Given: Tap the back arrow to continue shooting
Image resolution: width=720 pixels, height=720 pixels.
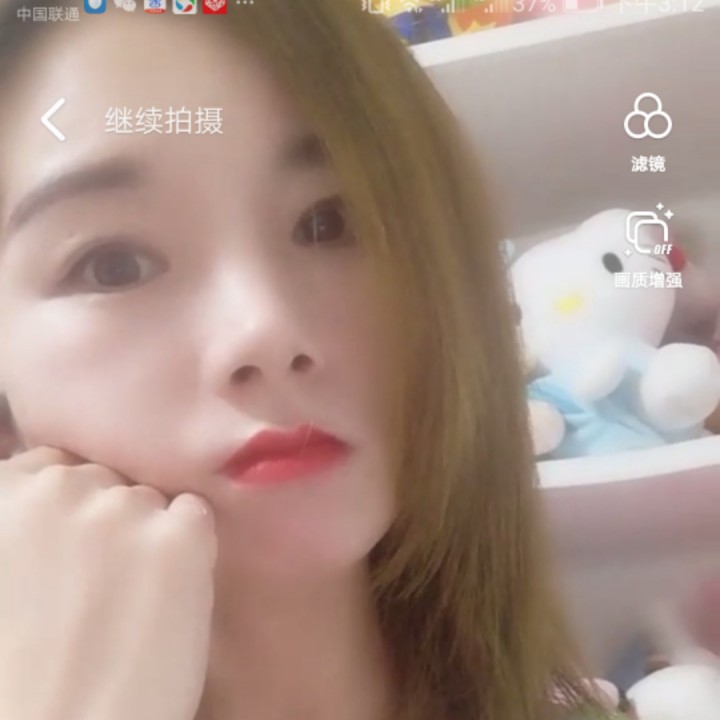Looking at the screenshot, I should (x=54, y=120).
